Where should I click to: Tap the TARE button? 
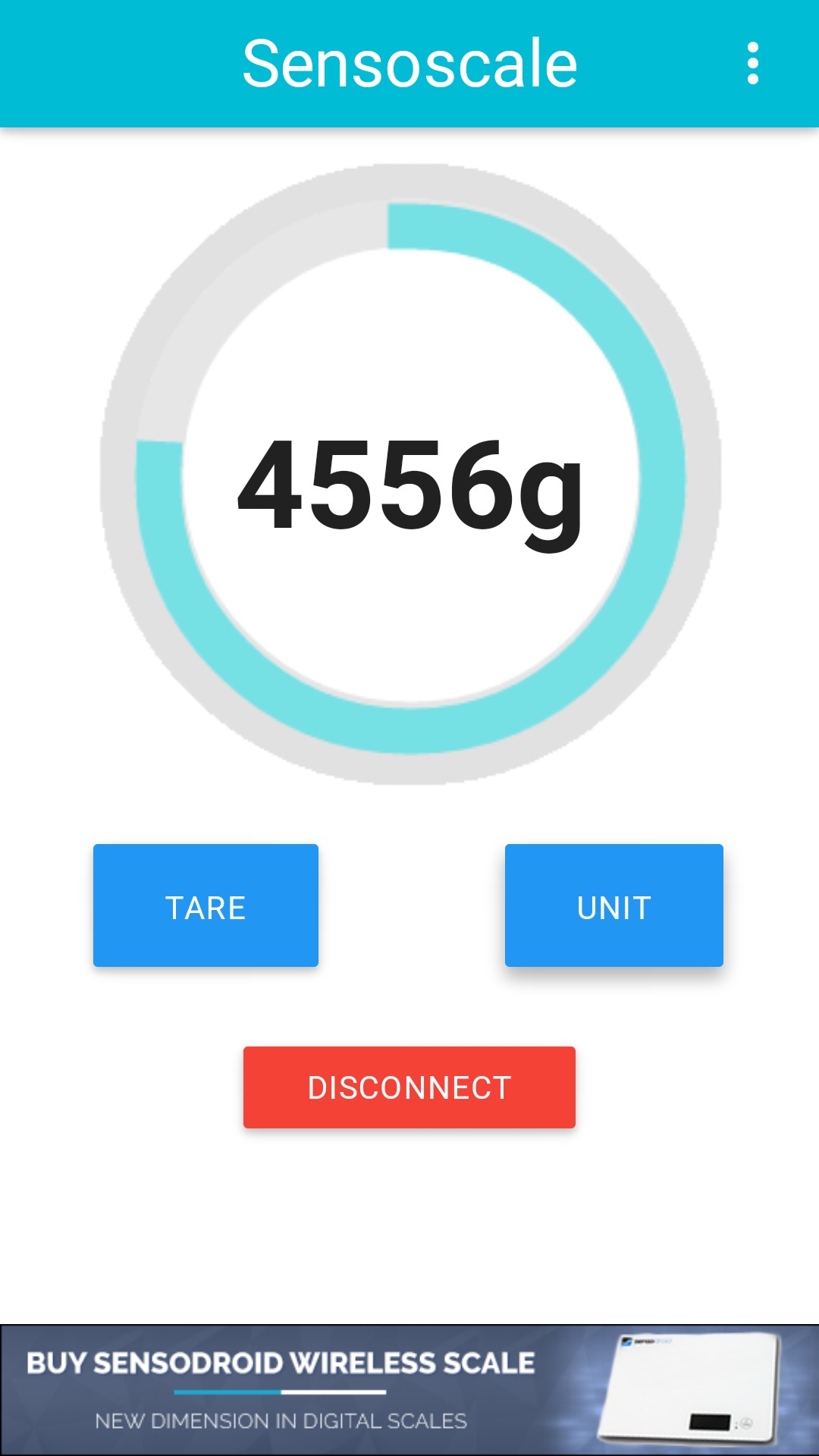pos(206,905)
